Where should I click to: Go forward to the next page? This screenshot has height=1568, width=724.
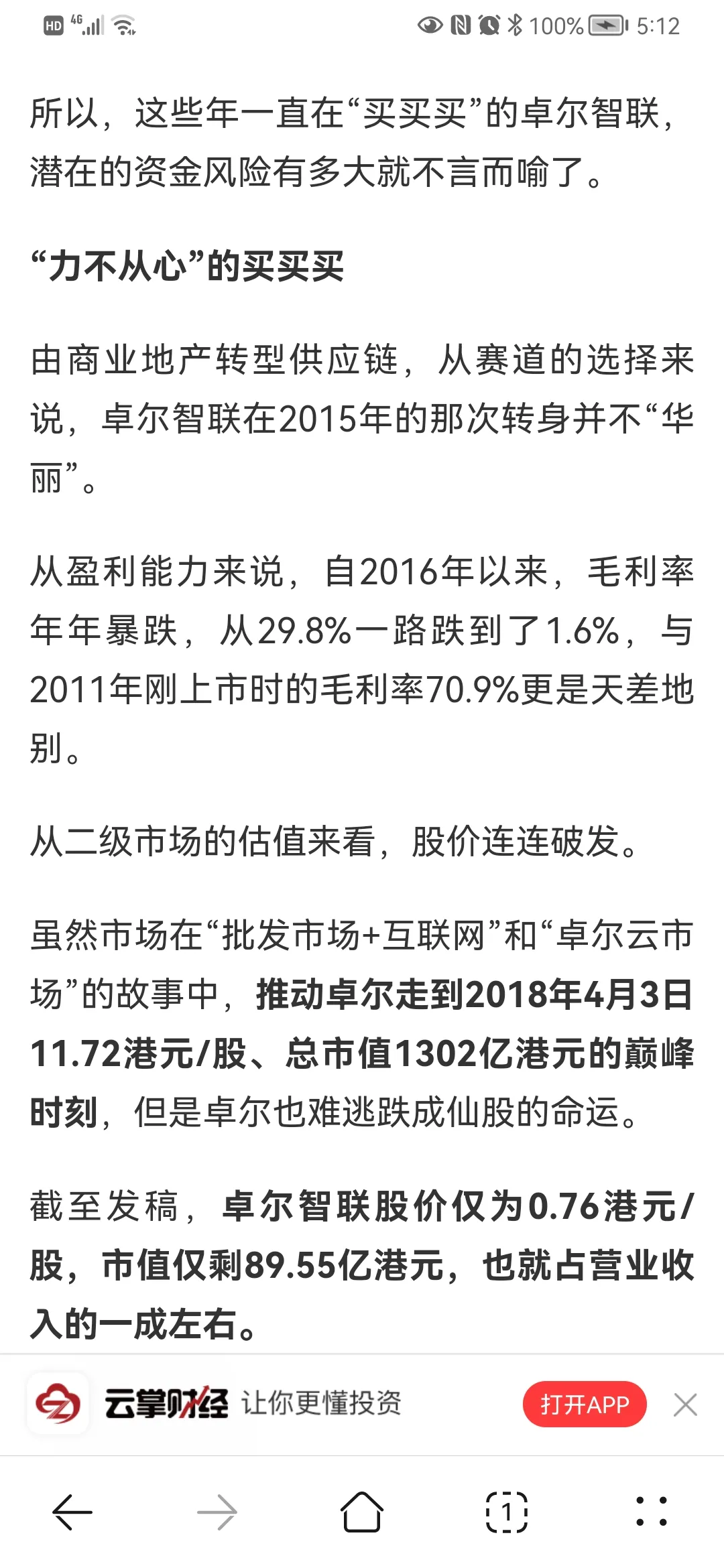[x=217, y=1512]
